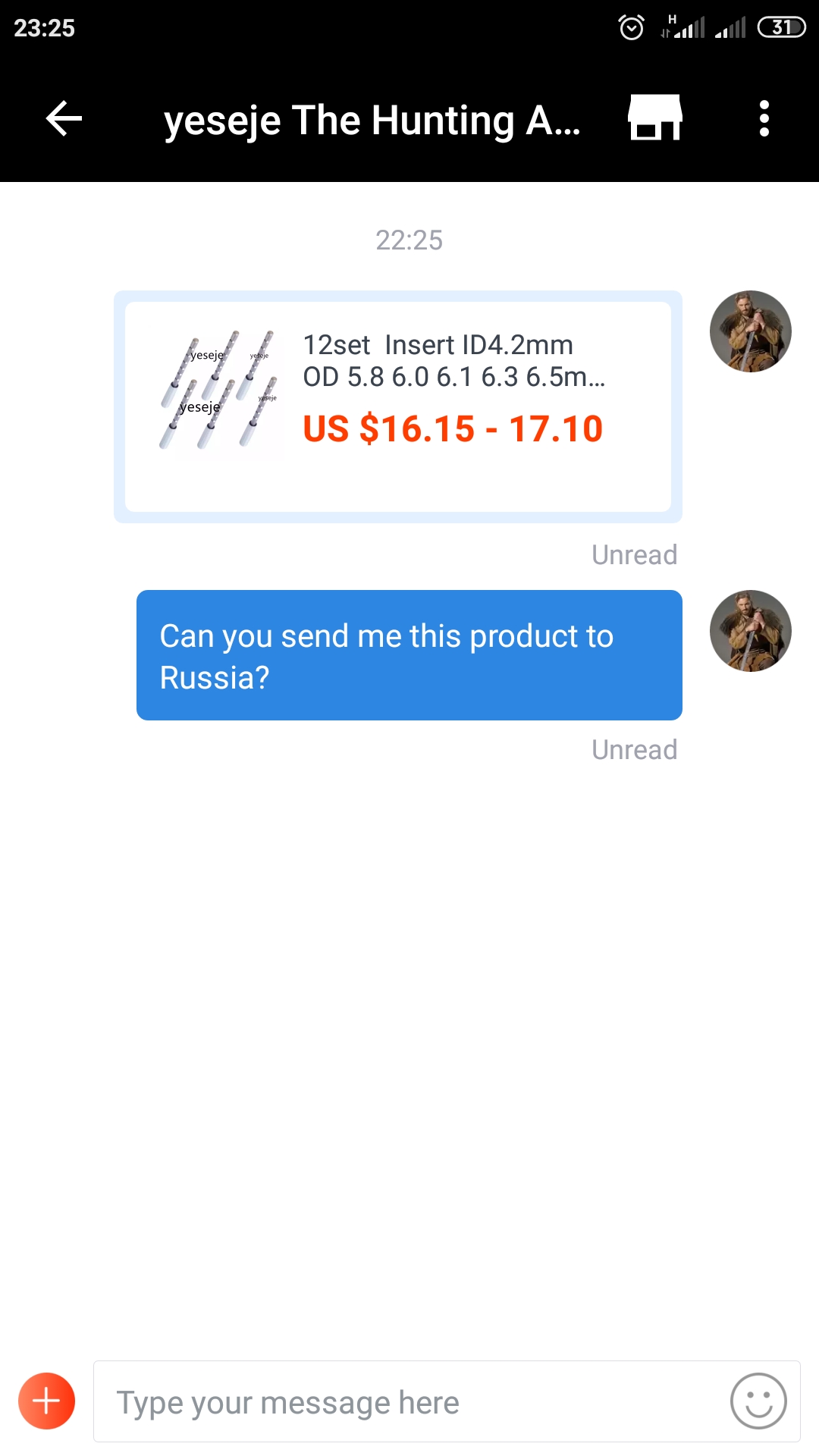Open the 12set Insert product card
The height and width of the screenshot is (1456, 819).
pyautogui.click(x=398, y=406)
